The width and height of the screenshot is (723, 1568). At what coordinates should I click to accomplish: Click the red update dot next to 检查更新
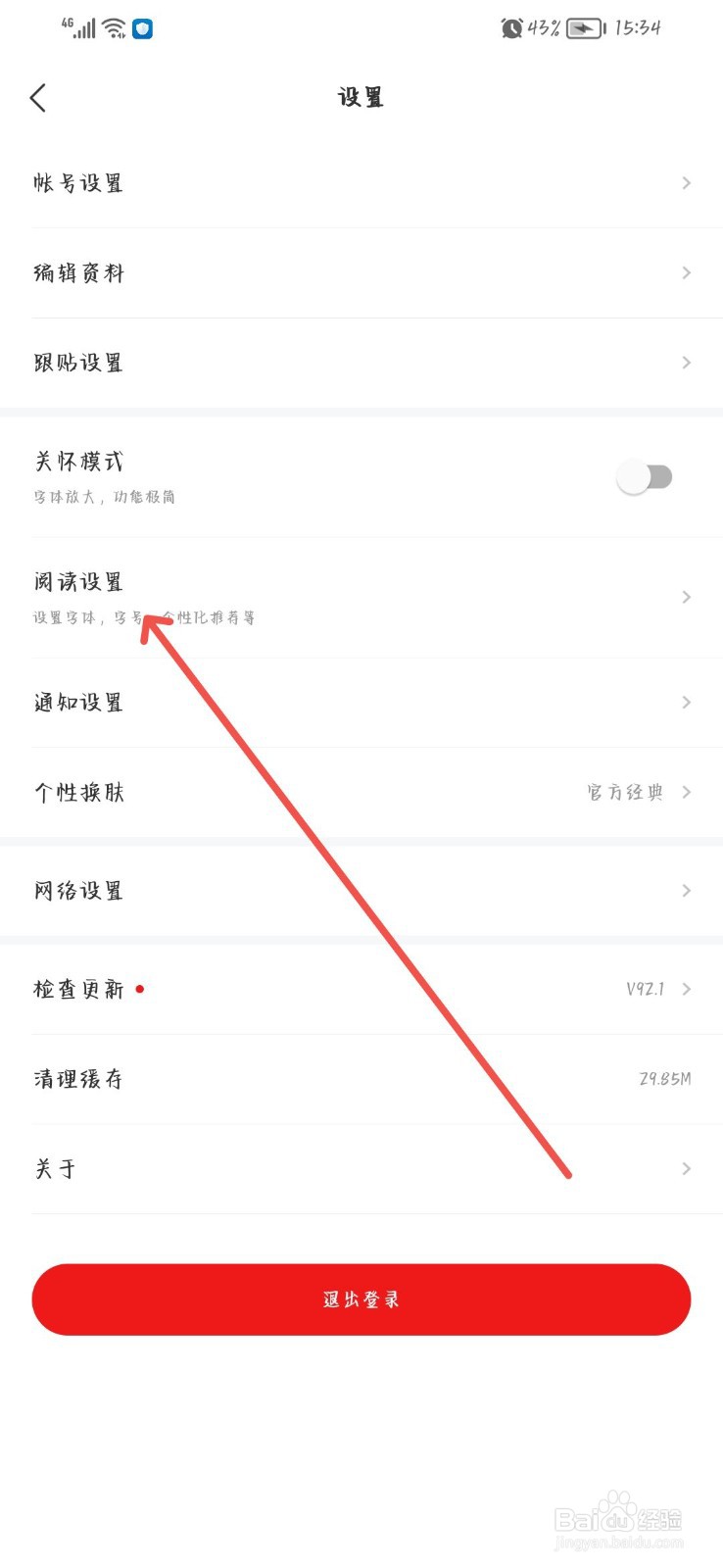(140, 990)
